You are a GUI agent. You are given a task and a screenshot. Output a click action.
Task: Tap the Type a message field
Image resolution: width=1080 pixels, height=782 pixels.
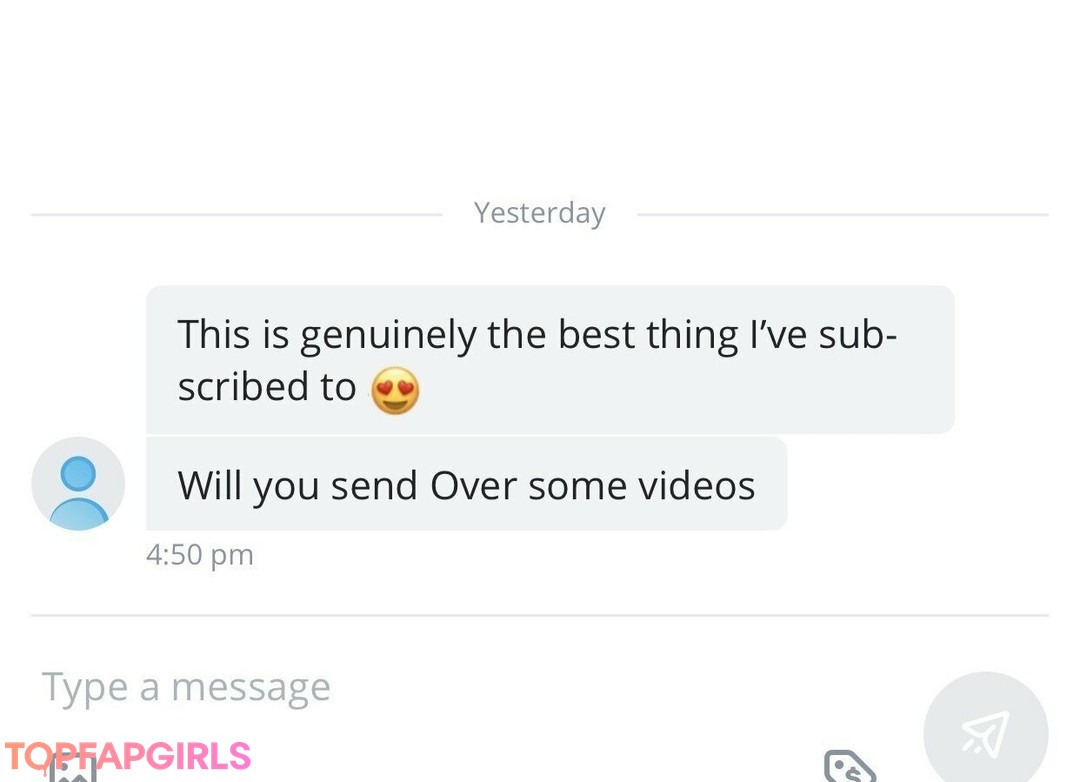(400, 687)
